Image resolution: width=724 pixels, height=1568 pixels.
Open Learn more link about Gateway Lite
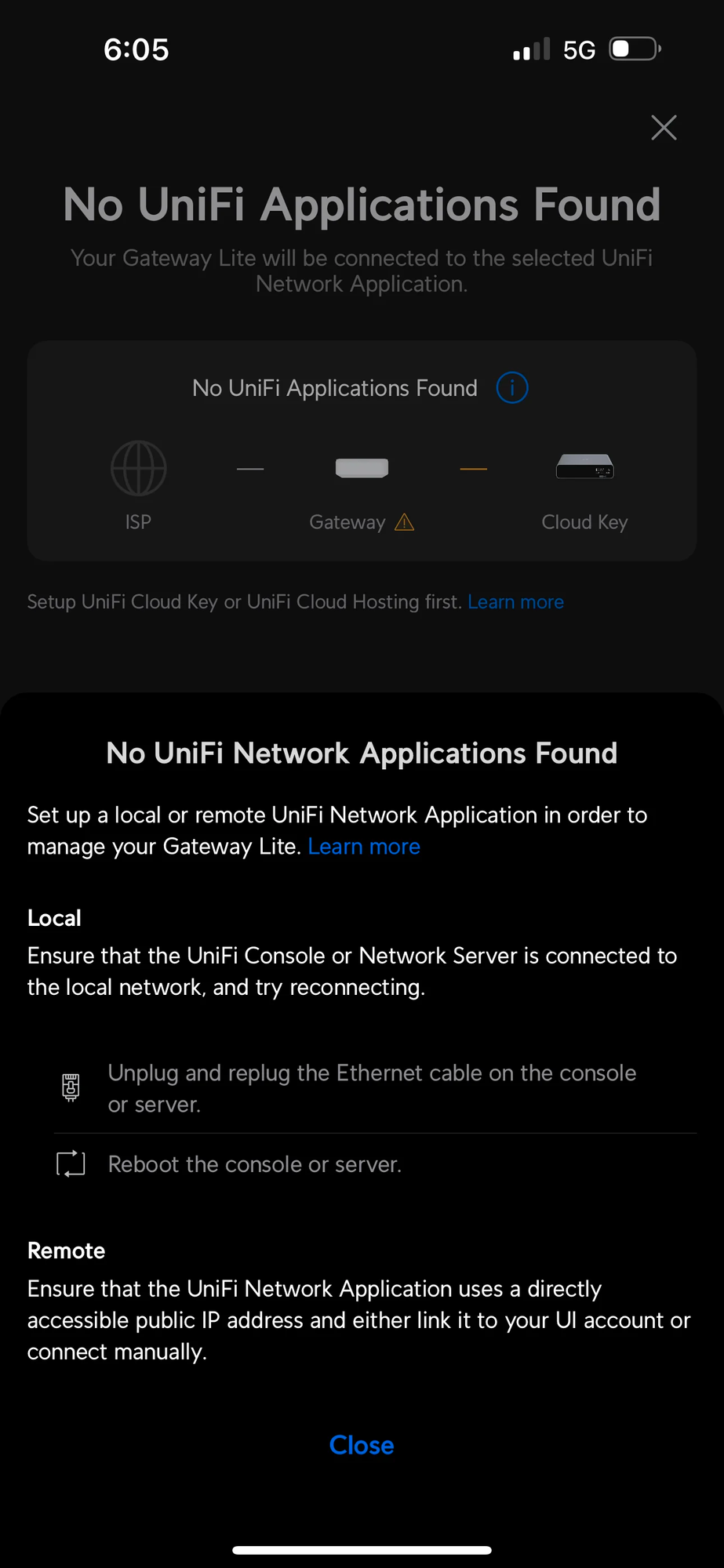[364, 847]
